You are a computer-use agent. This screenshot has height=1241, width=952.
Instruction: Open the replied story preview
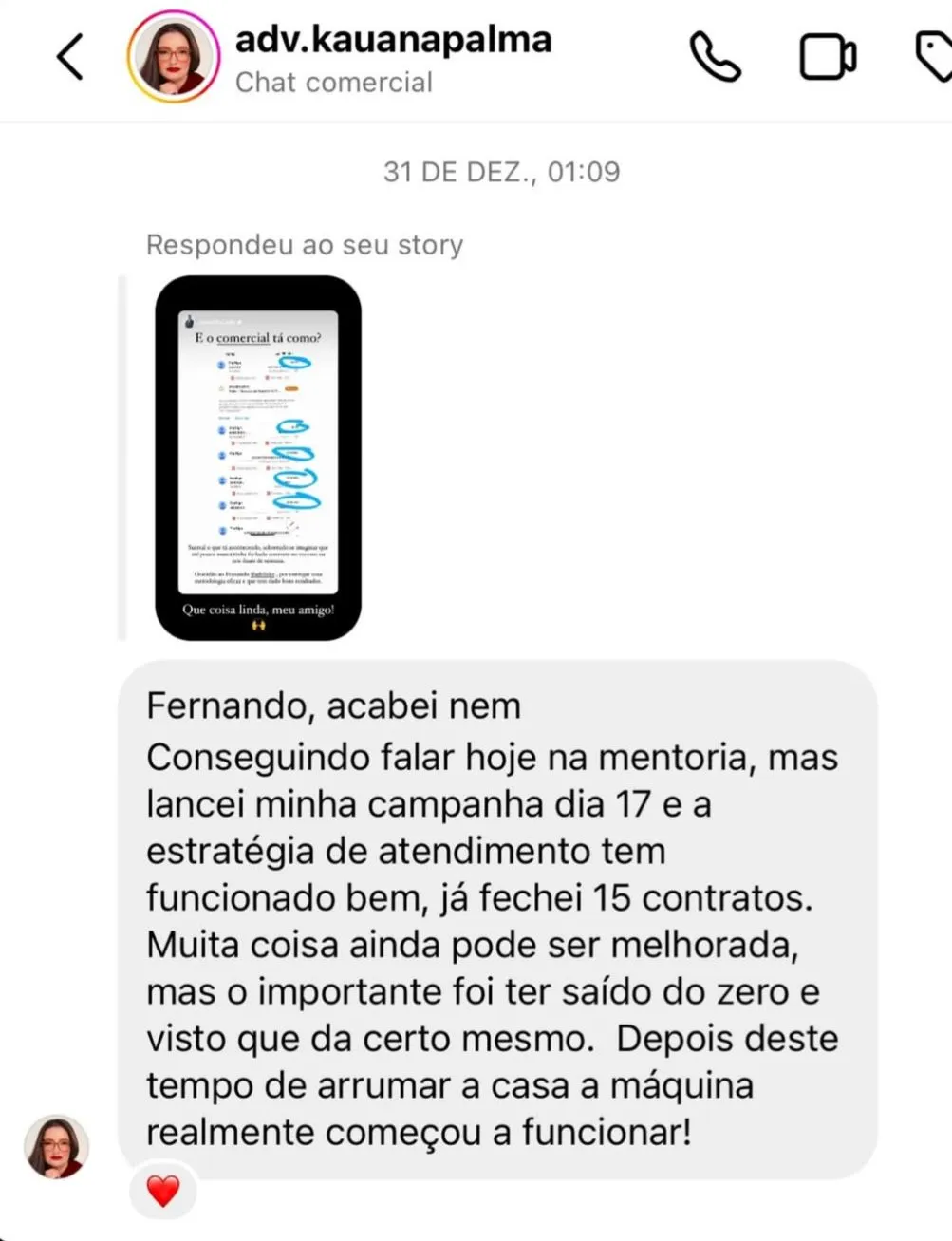point(258,458)
